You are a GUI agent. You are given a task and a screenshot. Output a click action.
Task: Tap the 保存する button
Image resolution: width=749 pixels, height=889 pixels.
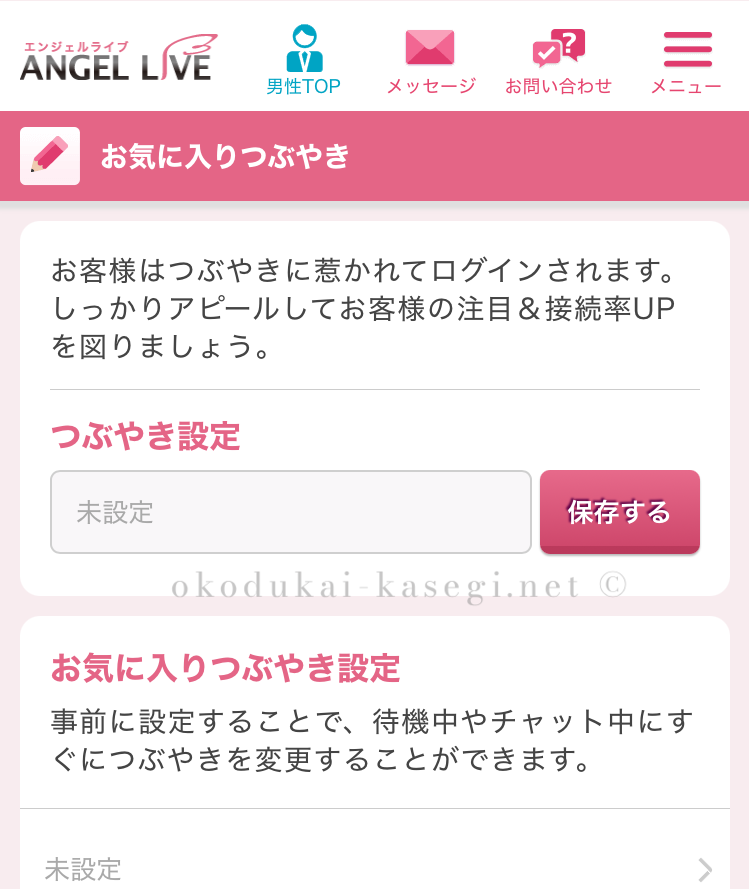619,512
